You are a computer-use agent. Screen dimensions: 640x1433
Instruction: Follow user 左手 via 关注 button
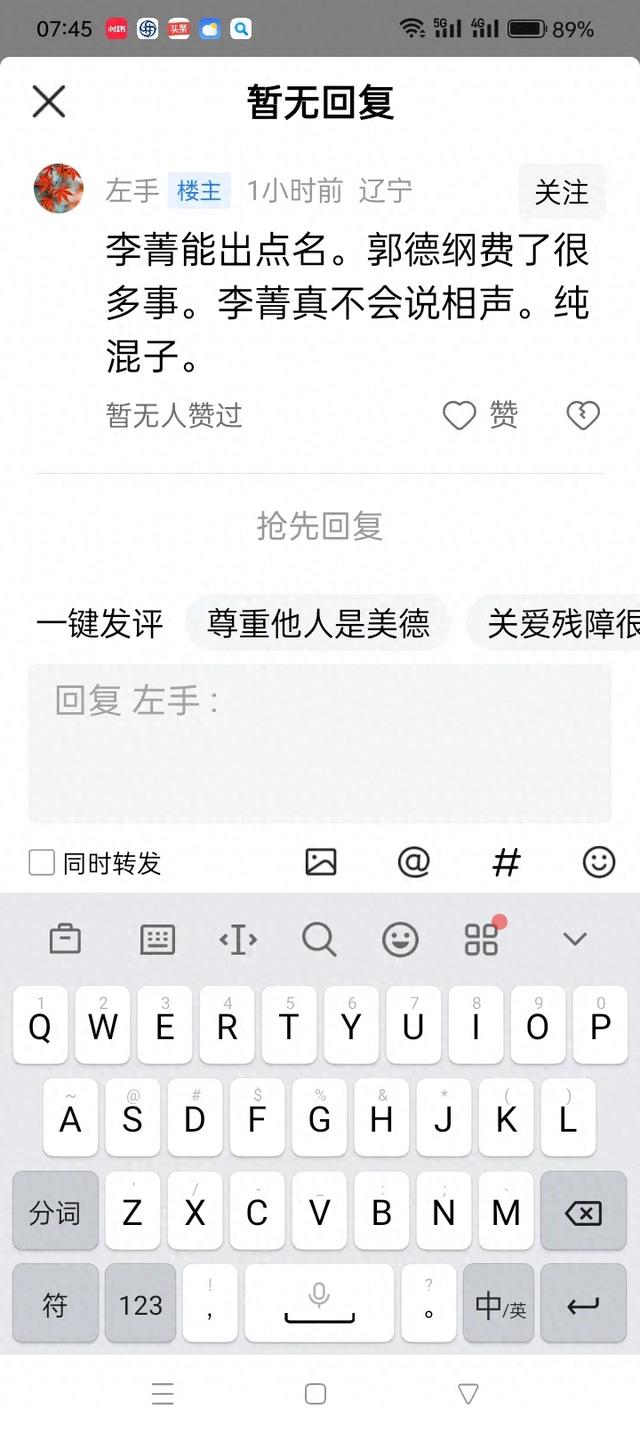click(x=561, y=192)
